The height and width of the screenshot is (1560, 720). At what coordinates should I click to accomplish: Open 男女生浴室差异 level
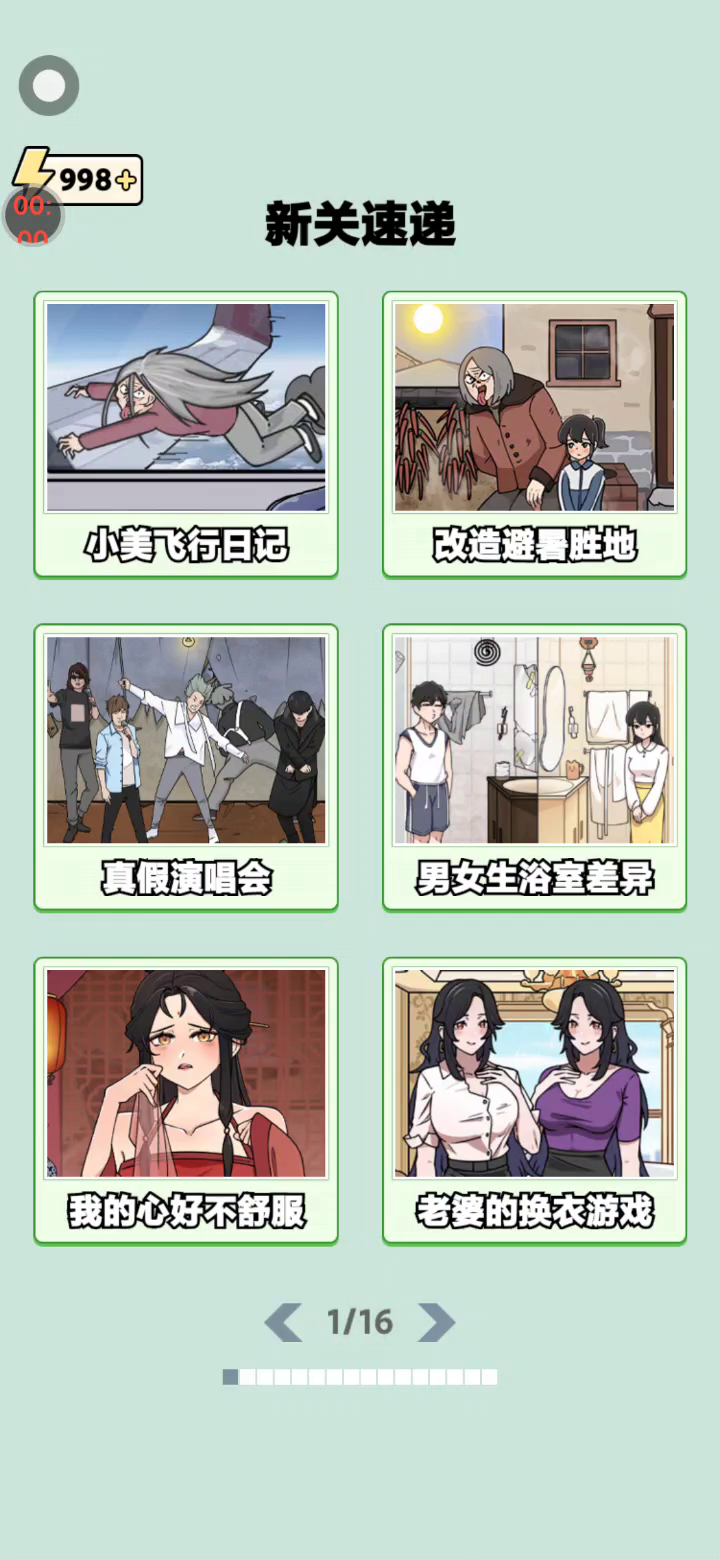tap(534, 768)
